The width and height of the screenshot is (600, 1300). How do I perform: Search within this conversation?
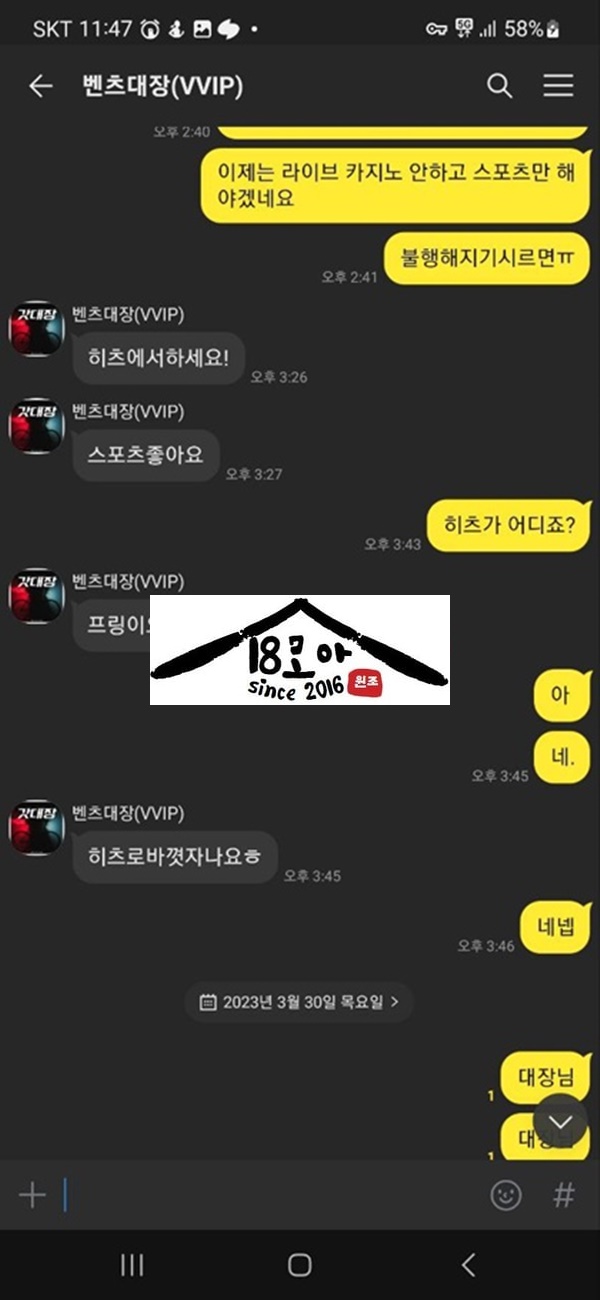pyautogui.click(x=499, y=86)
